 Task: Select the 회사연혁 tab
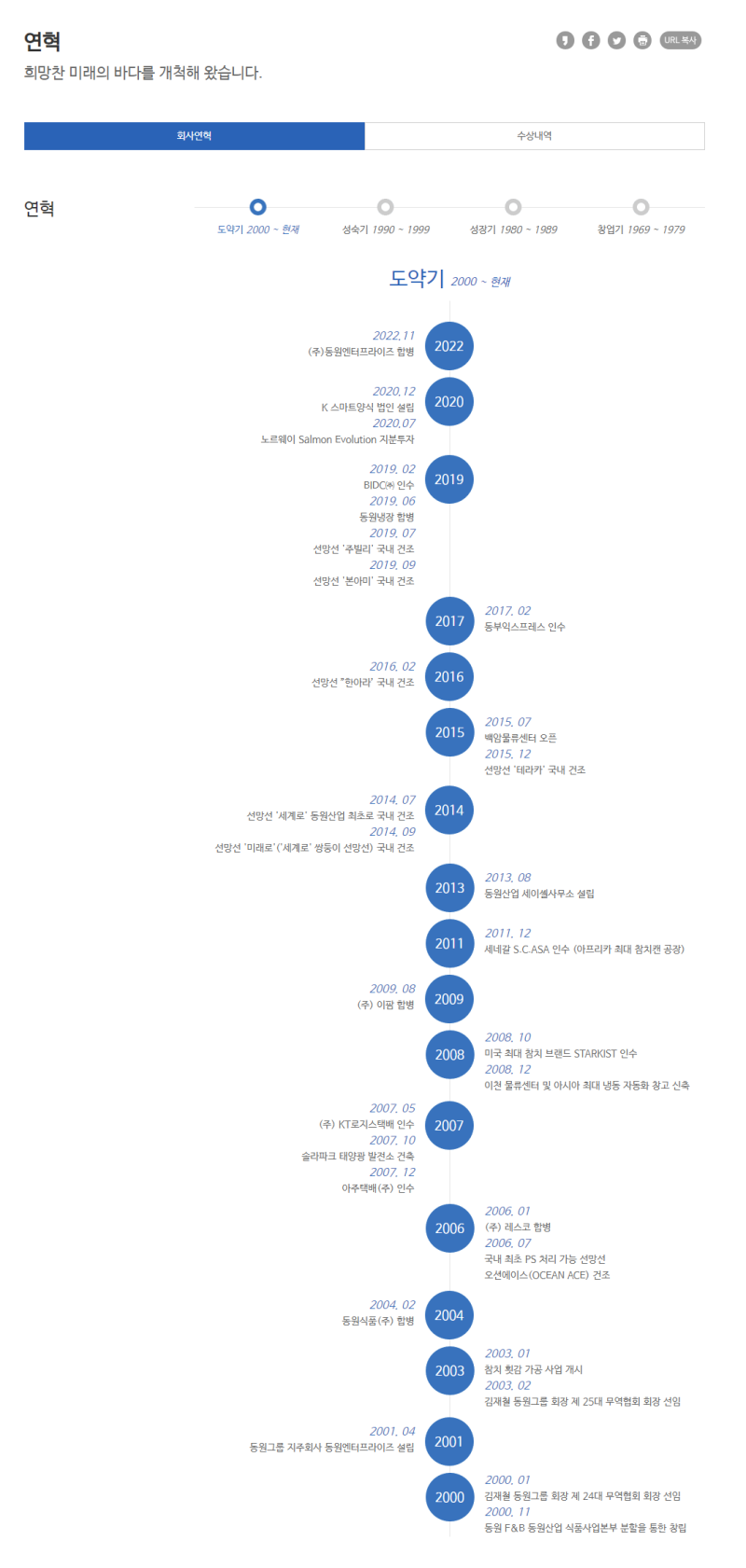(194, 136)
